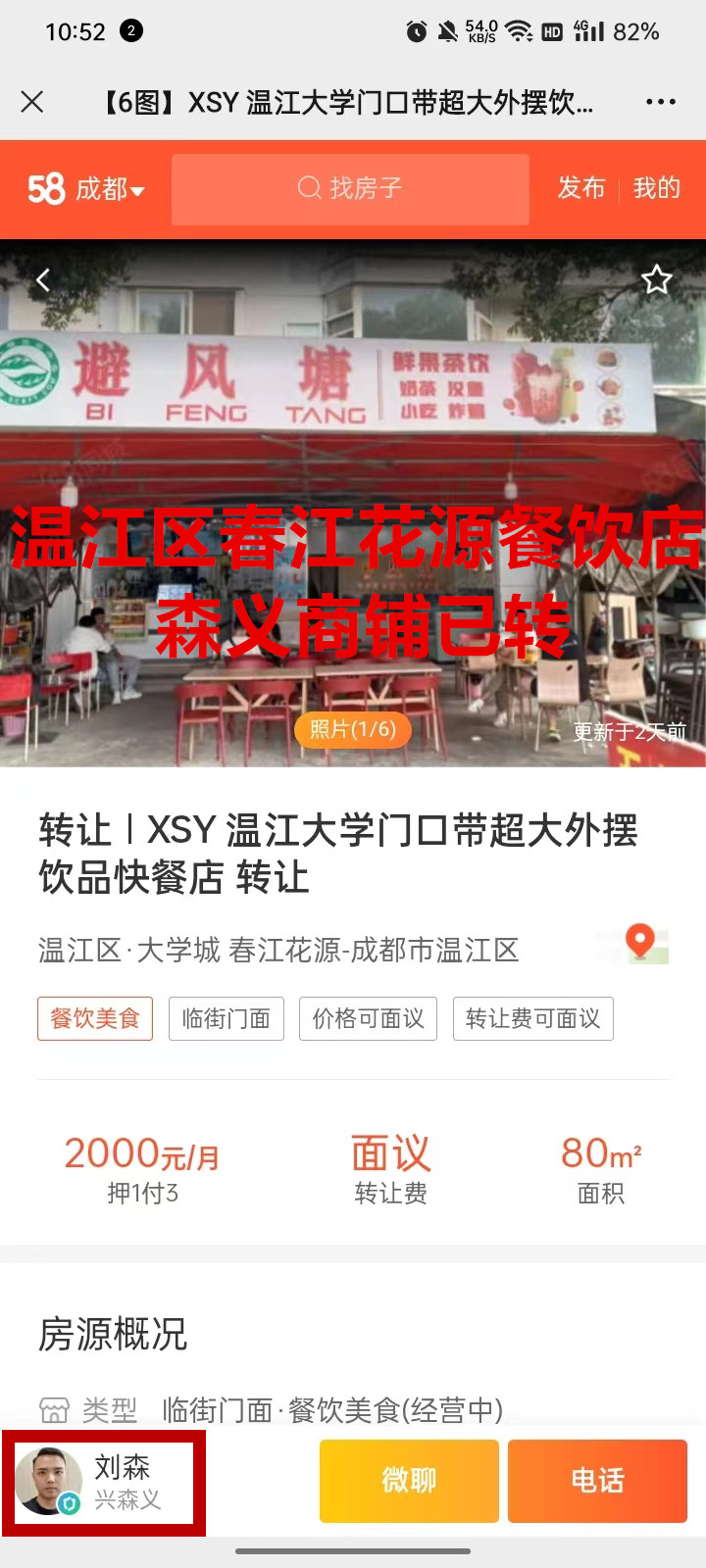The height and width of the screenshot is (1568, 706).
Task: Open 发布 to post a listing
Action: [x=580, y=188]
